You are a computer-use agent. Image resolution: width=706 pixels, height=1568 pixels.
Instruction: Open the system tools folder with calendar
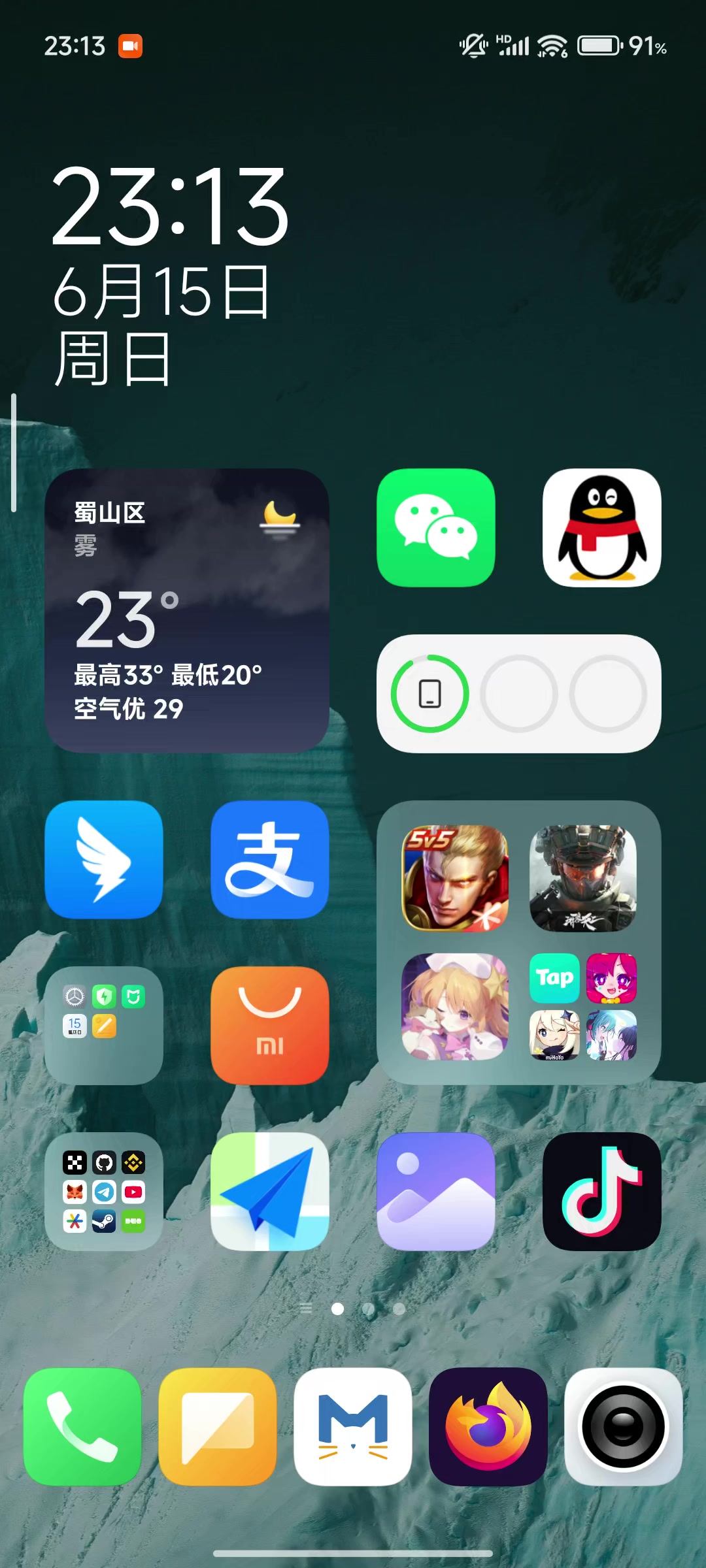point(104,1026)
